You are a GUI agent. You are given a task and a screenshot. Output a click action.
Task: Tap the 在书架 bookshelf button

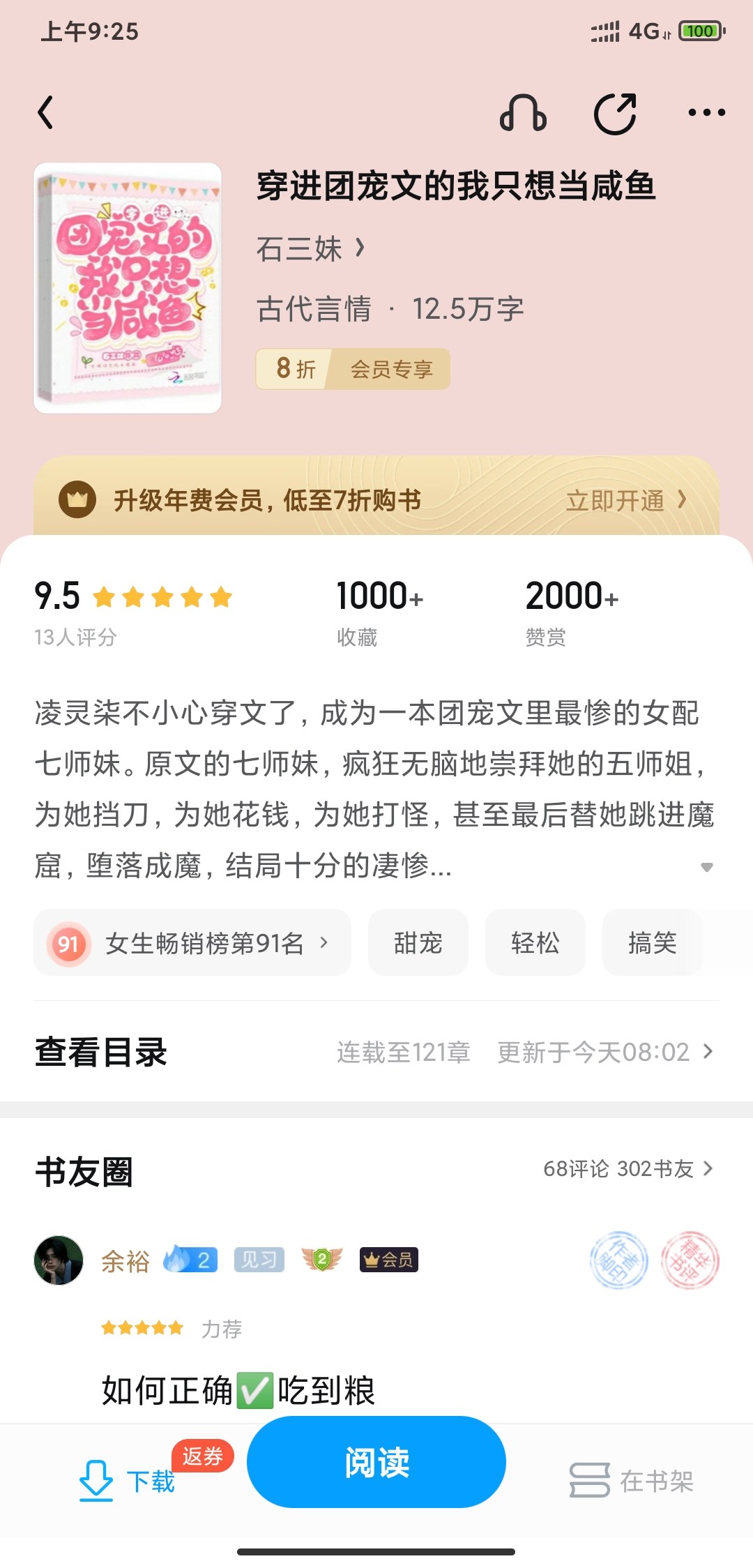(632, 1480)
